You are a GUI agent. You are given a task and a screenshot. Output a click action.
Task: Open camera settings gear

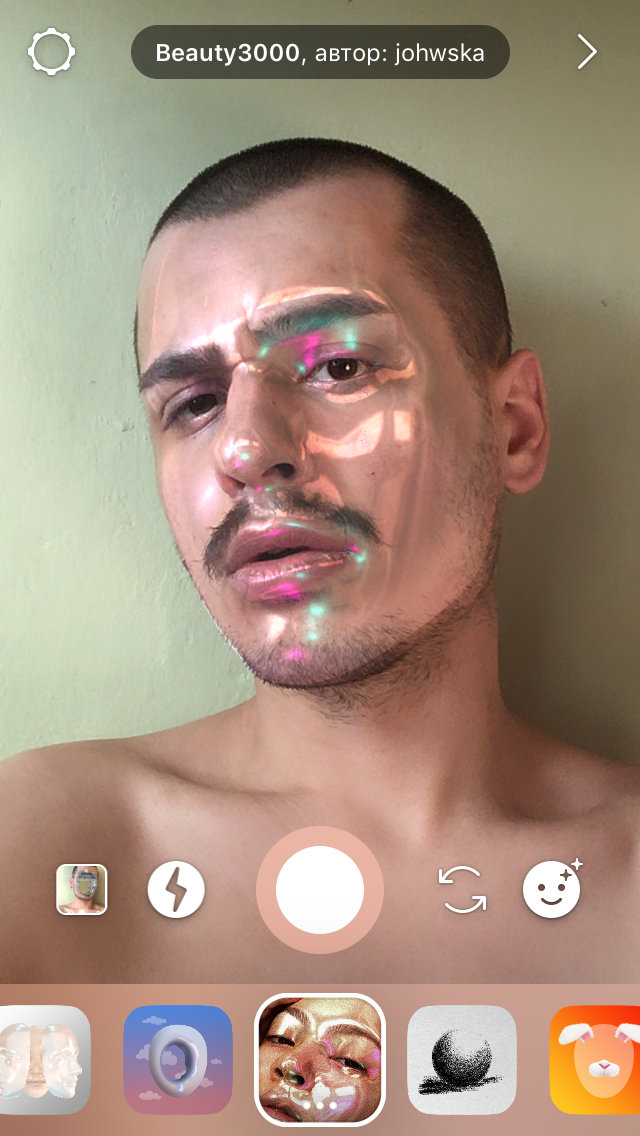pyautogui.click(x=52, y=52)
